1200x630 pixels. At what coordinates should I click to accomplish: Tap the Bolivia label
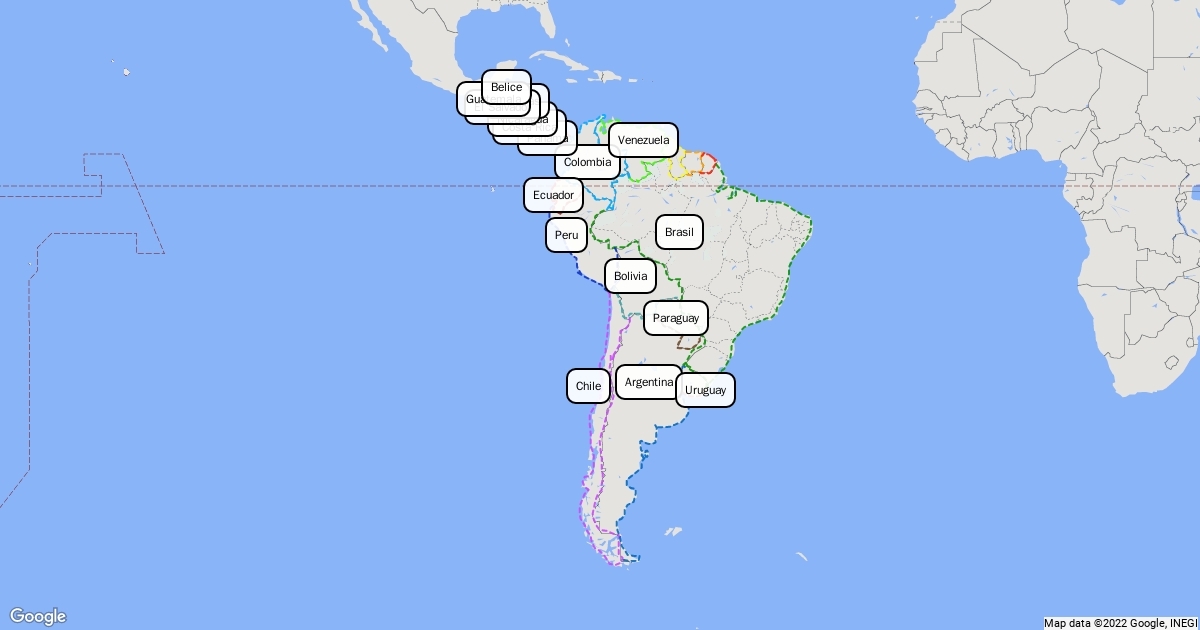tap(631, 276)
